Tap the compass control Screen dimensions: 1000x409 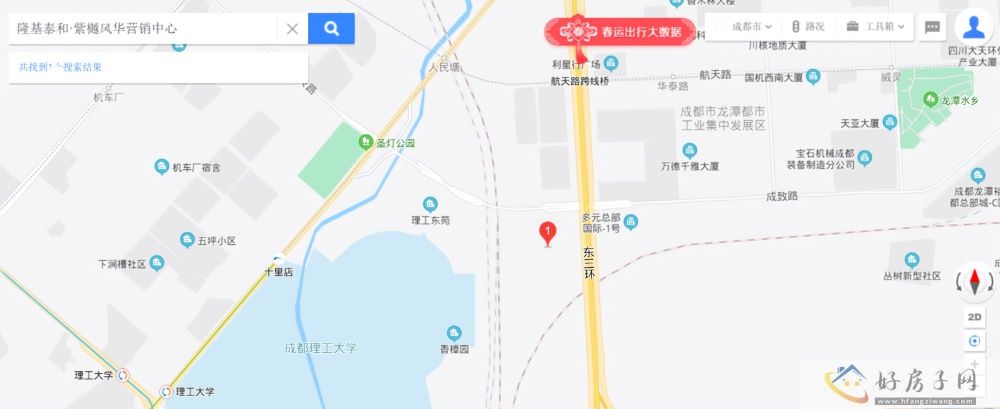[x=975, y=281]
